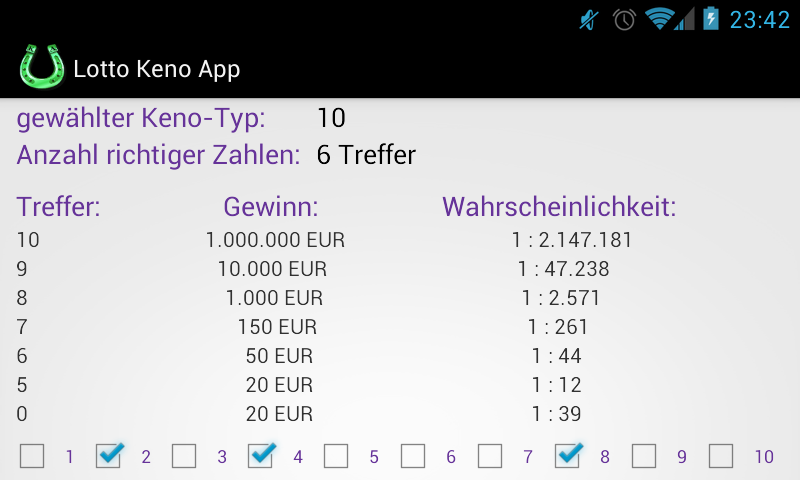Uncheck the box for number 8

pos(567,456)
